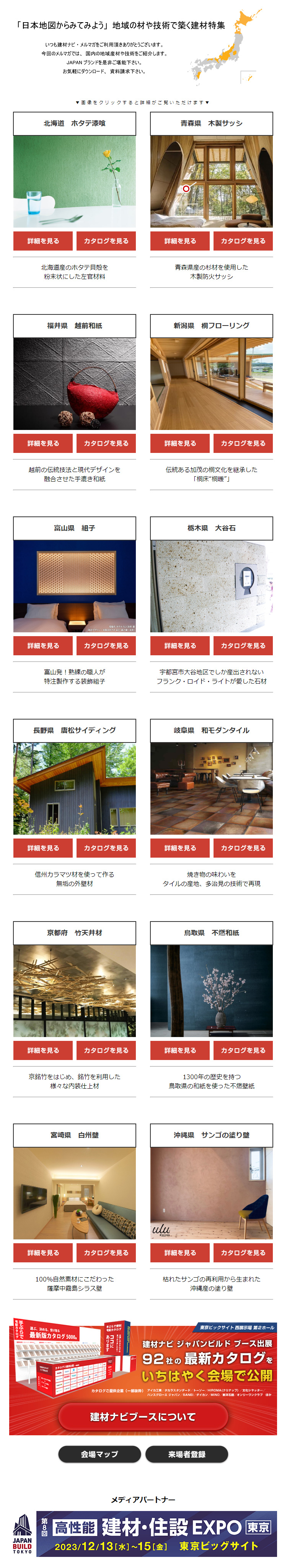Open details for 栃木県 大谷石

(180, 645)
